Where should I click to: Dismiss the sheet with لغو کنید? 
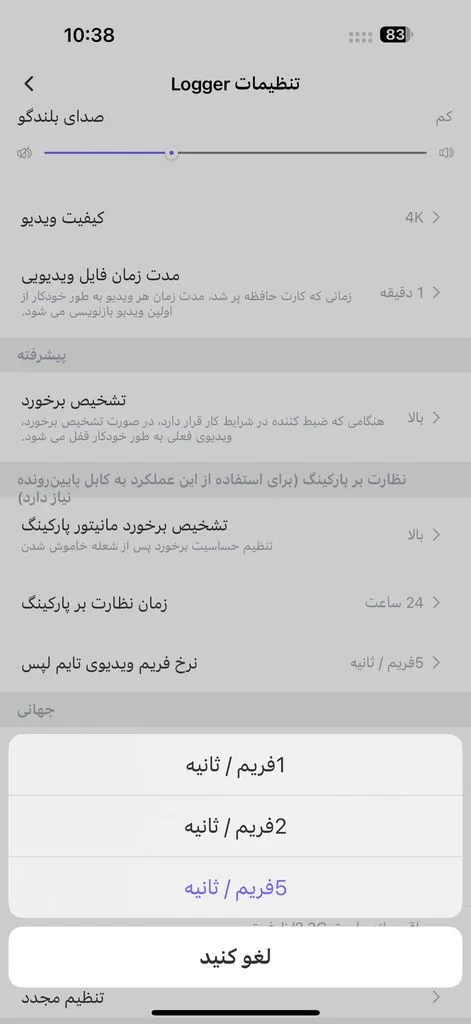pos(235,957)
